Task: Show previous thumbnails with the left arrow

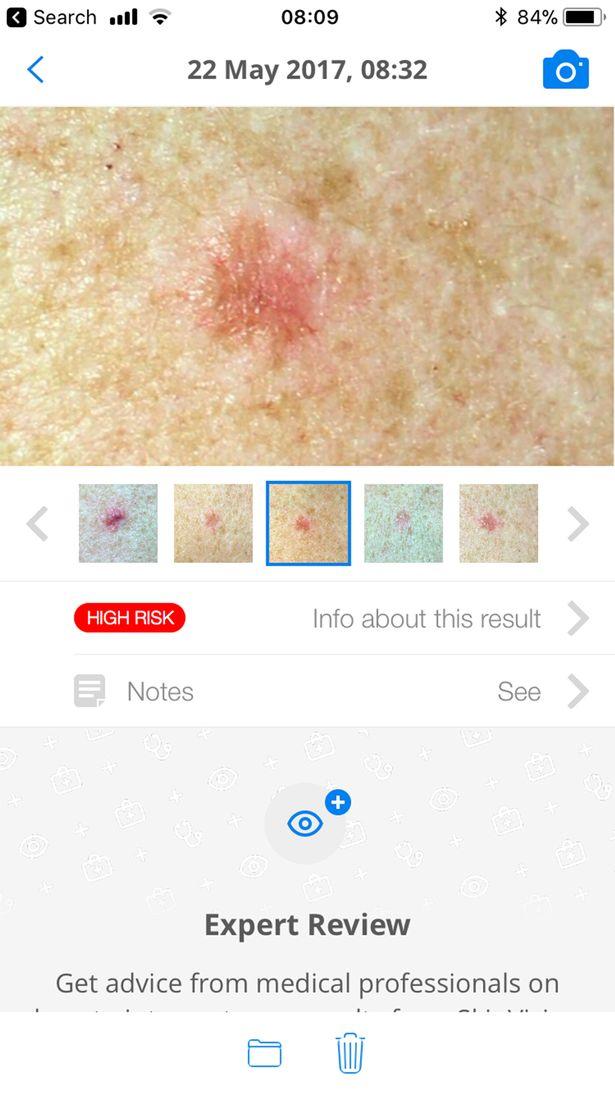Action: click(37, 523)
